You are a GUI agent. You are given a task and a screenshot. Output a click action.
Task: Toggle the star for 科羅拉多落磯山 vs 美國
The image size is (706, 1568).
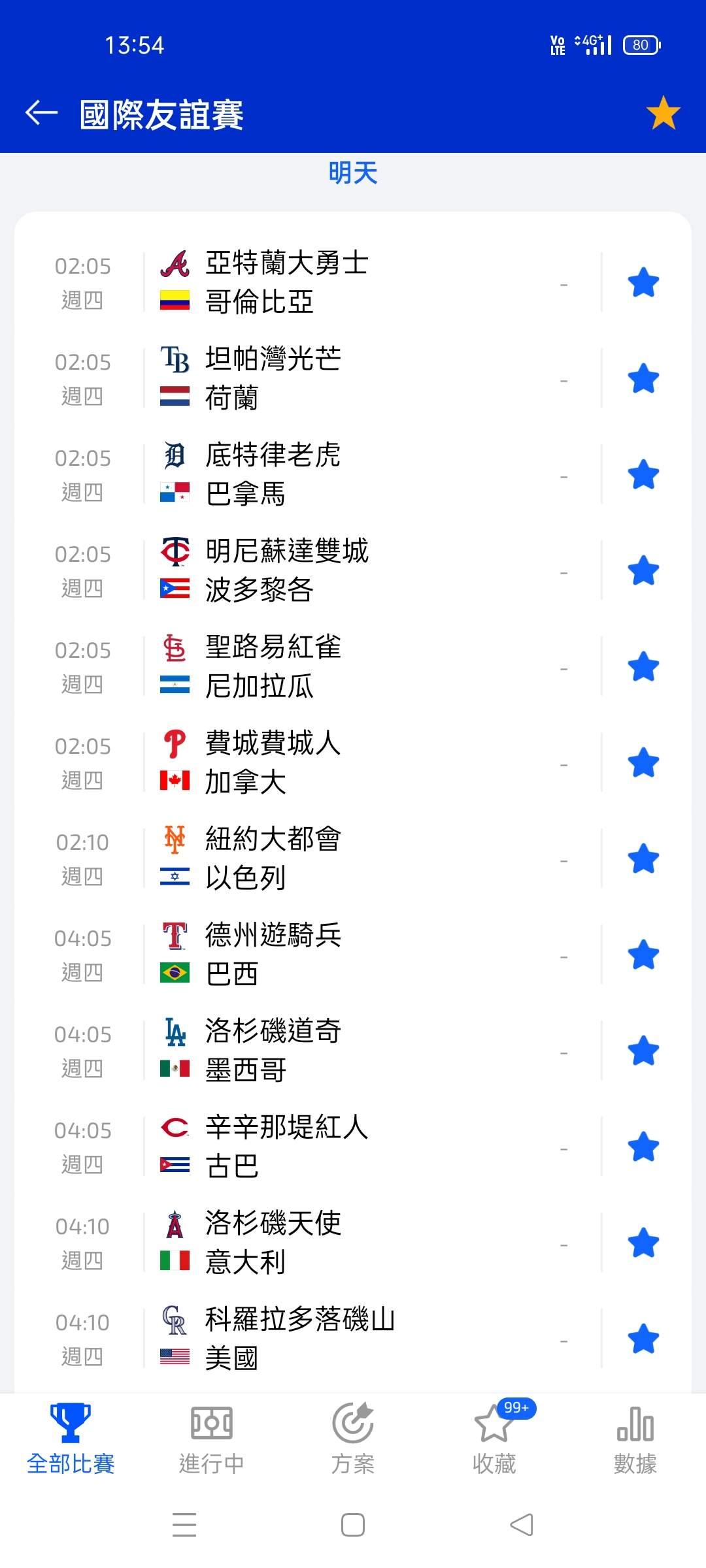tap(643, 1339)
